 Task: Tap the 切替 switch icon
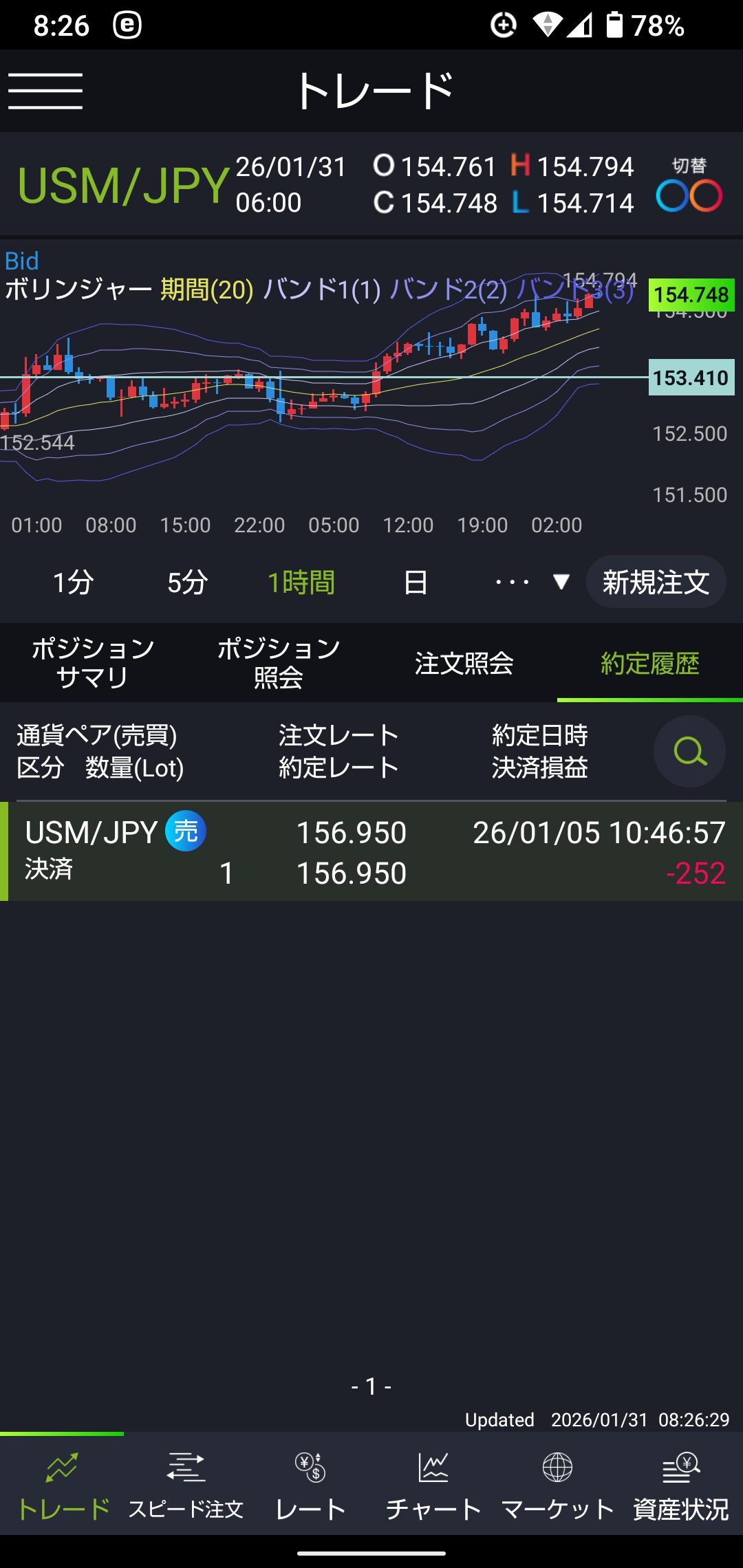pos(689,186)
